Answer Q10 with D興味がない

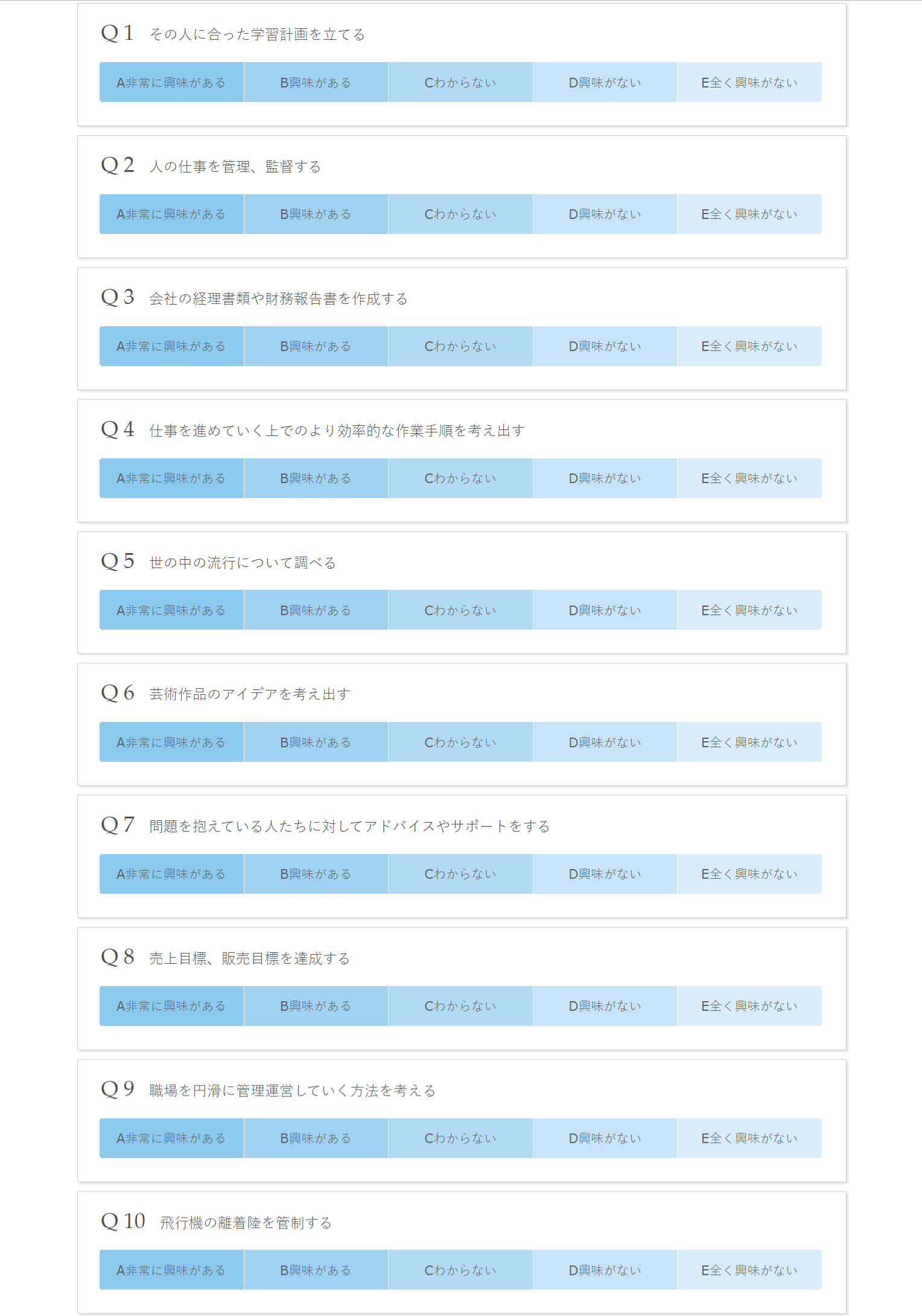[605, 1270]
